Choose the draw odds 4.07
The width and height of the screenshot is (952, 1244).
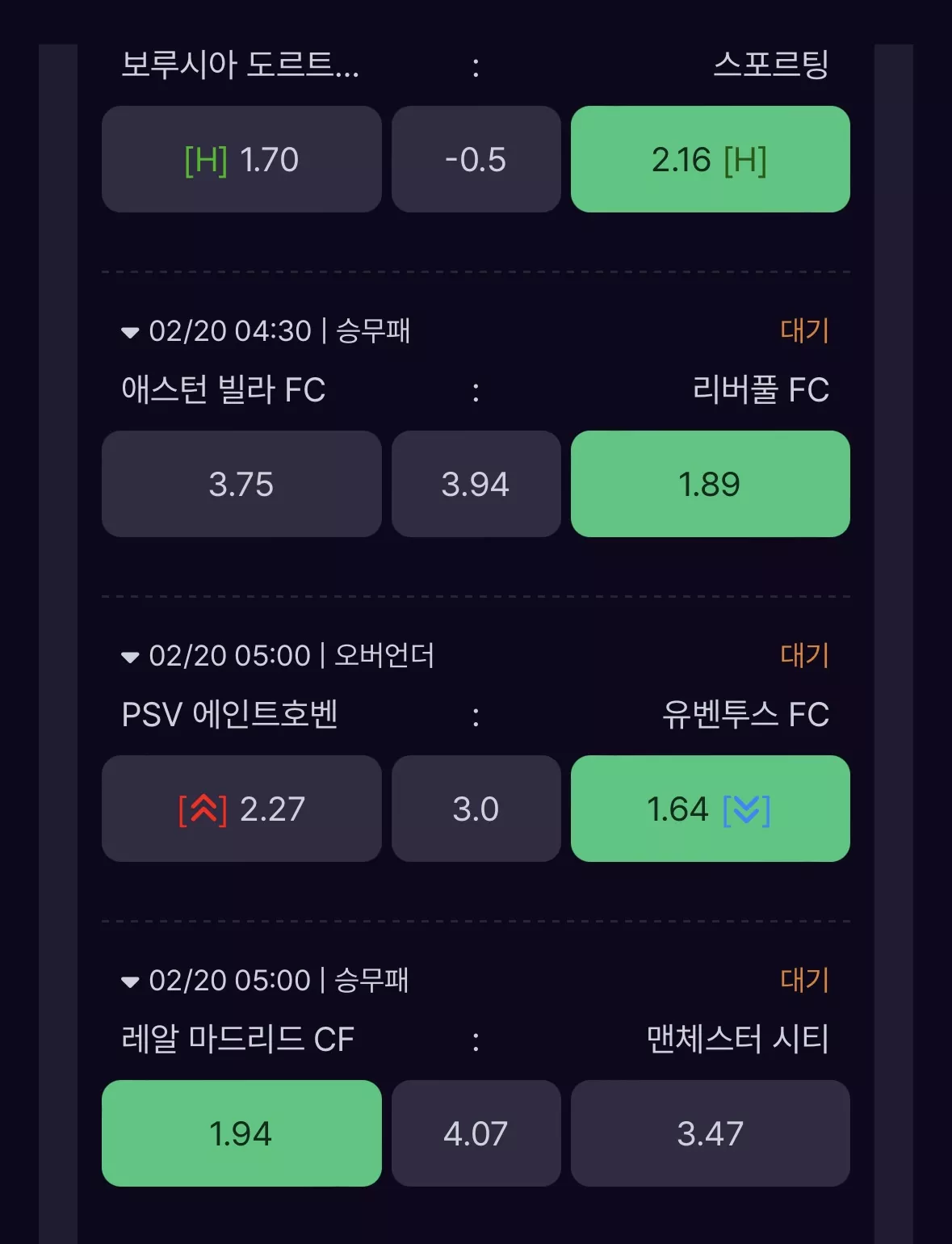click(x=476, y=1133)
